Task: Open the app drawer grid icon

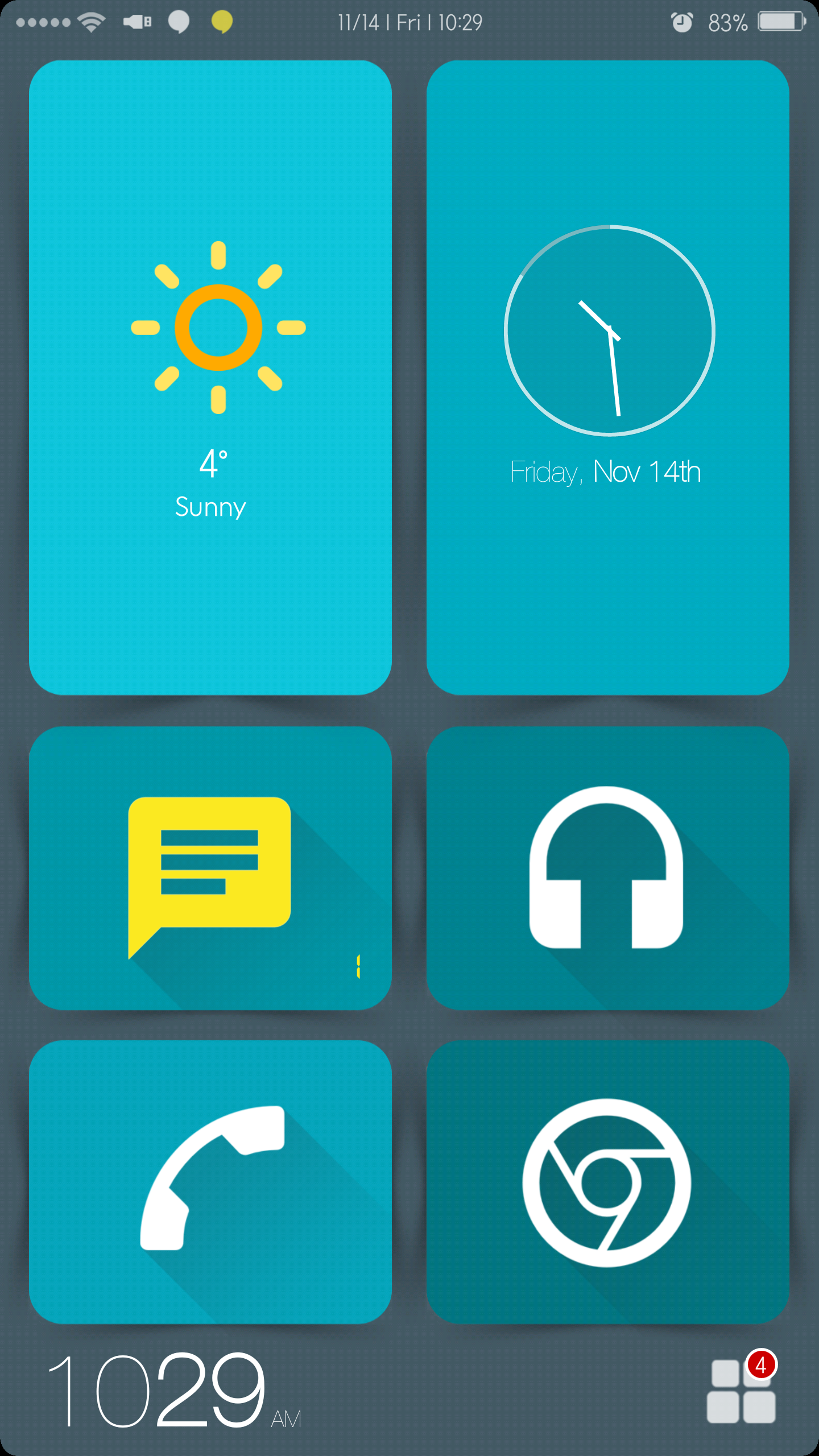Action: point(741,1391)
